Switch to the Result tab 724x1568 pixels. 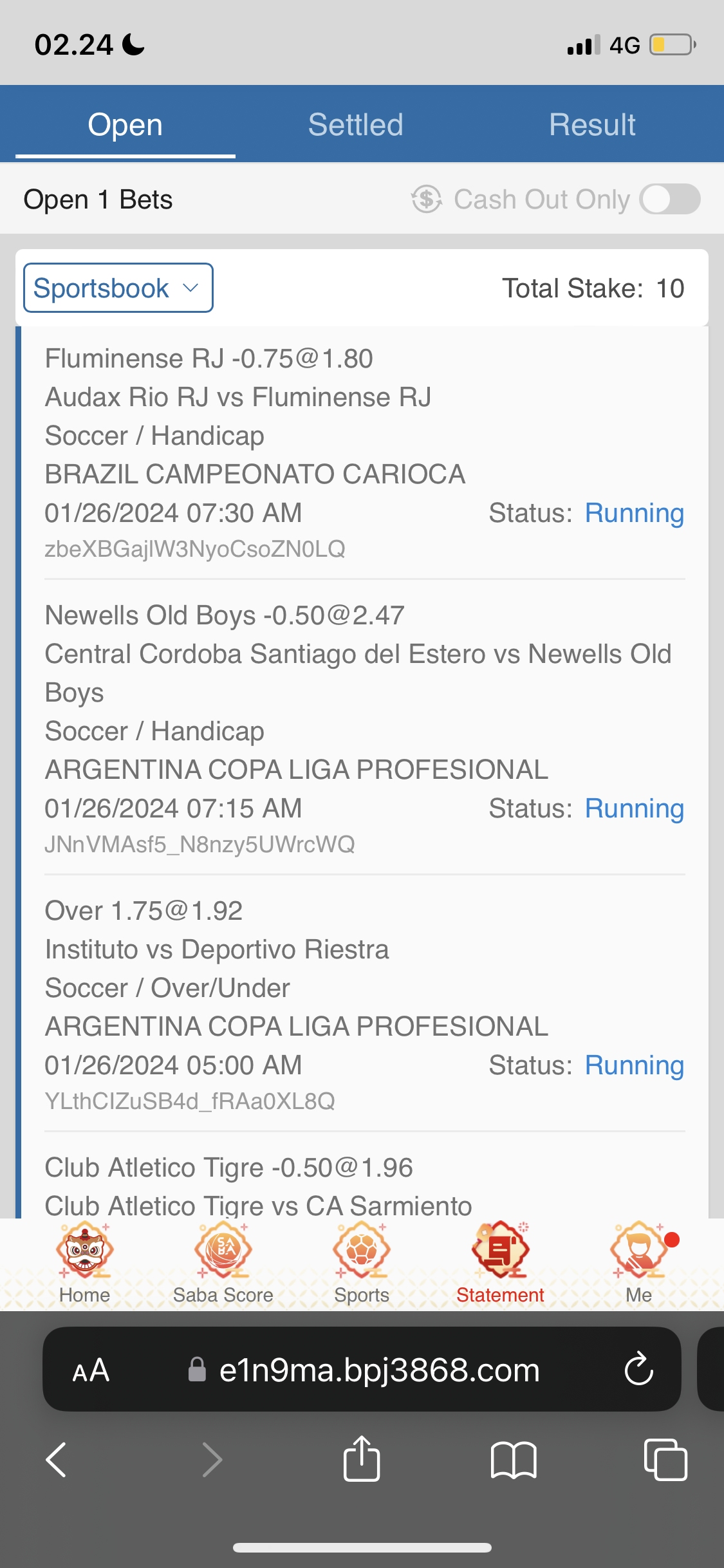click(592, 125)
